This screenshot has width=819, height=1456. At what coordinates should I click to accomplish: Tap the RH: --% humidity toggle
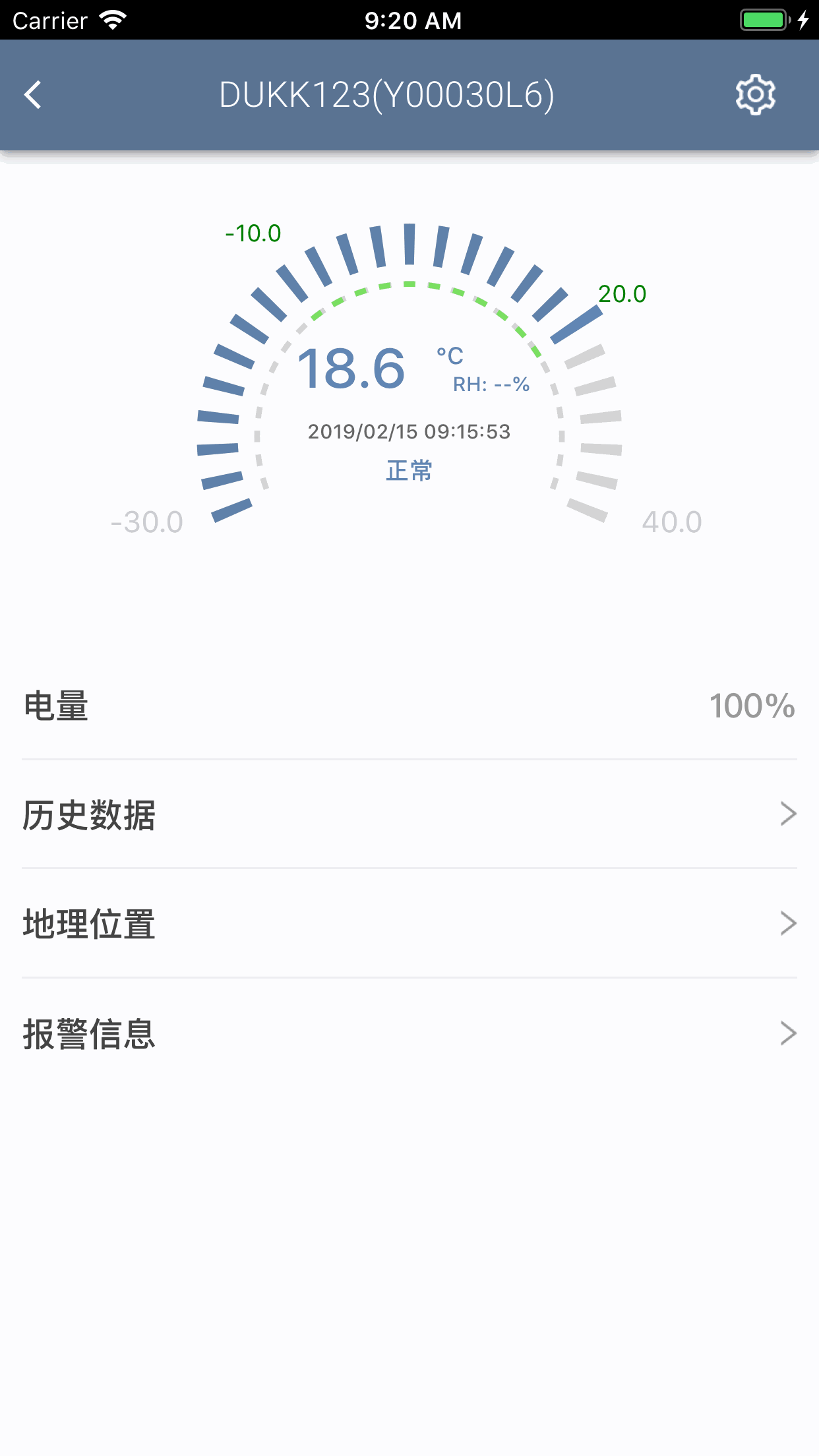[491, 384]
